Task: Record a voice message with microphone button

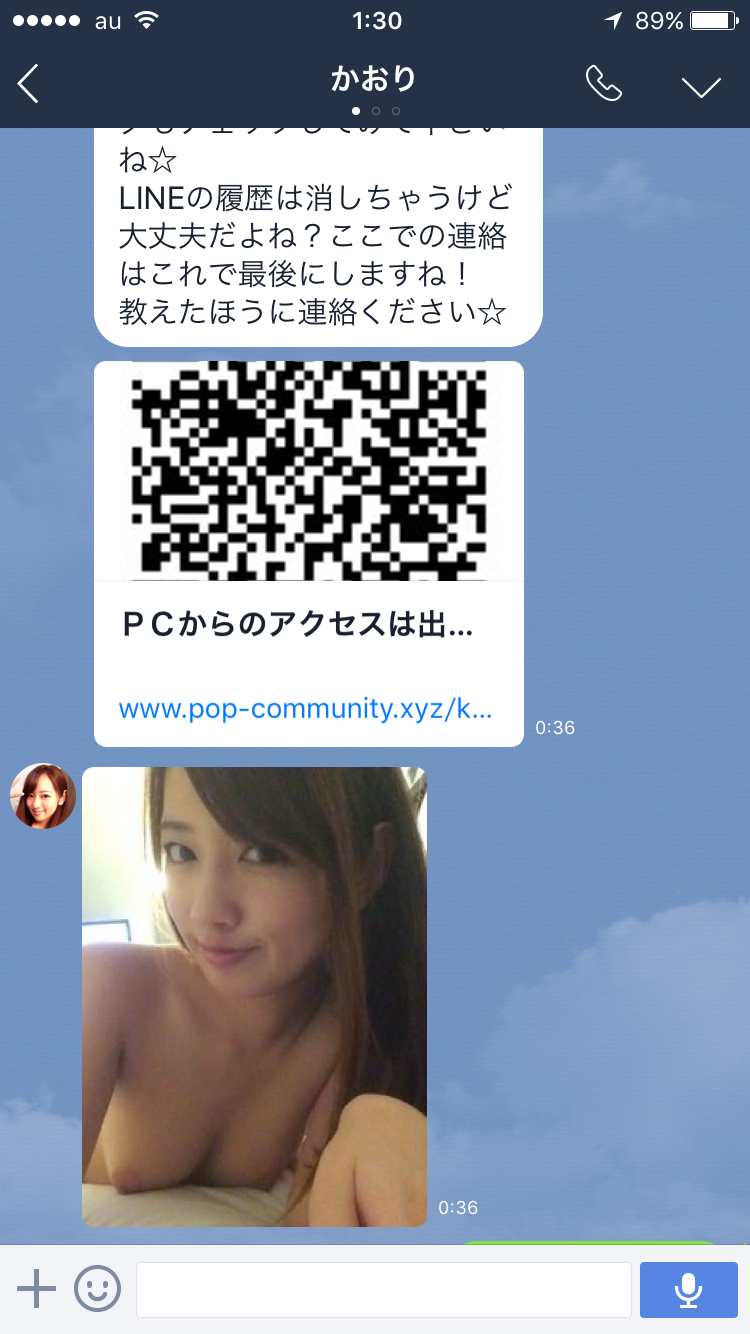Action: pos(688,1290)
